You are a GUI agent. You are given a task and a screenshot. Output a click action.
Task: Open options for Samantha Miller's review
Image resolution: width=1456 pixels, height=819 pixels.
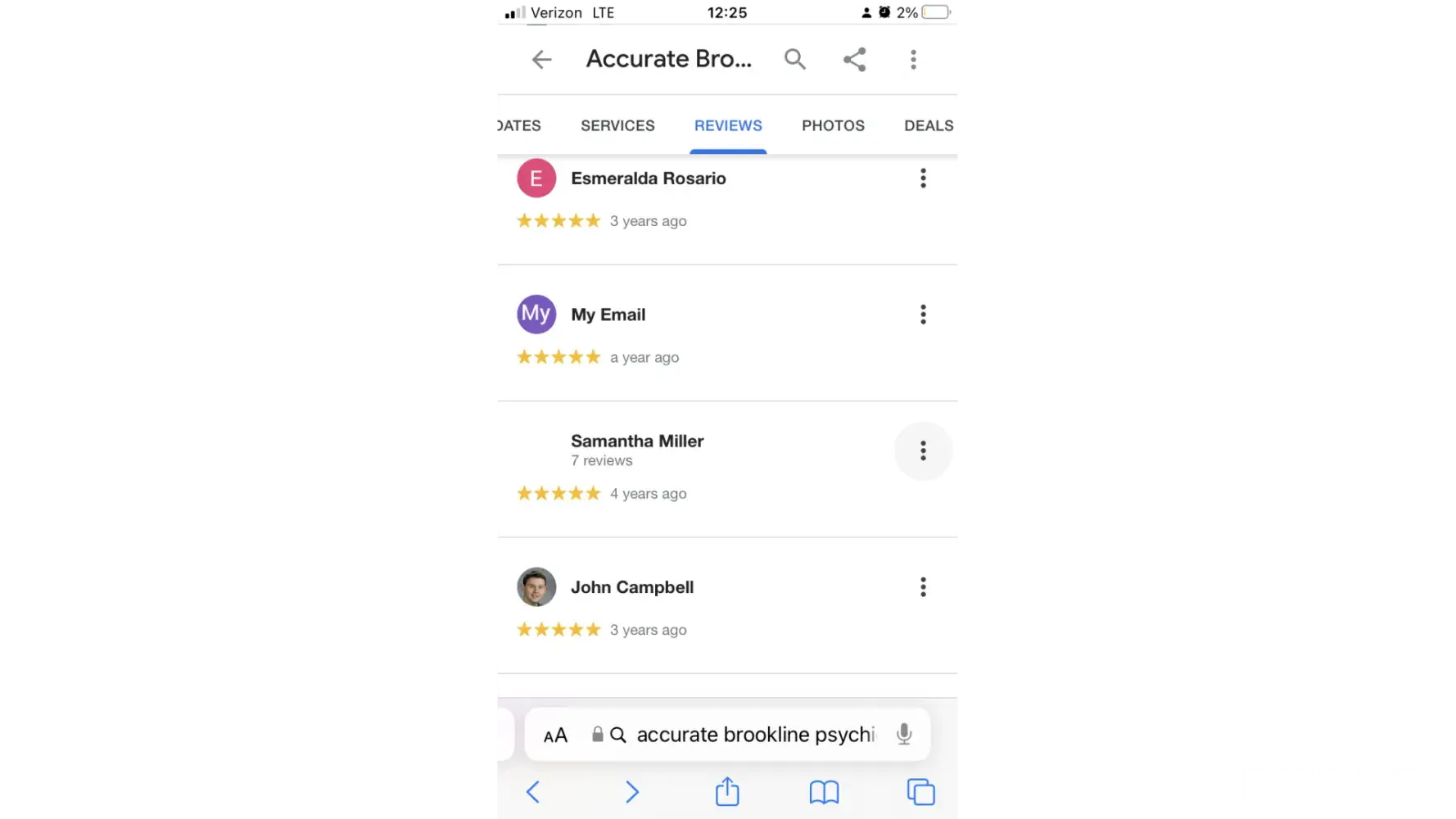tap(923, 450)
